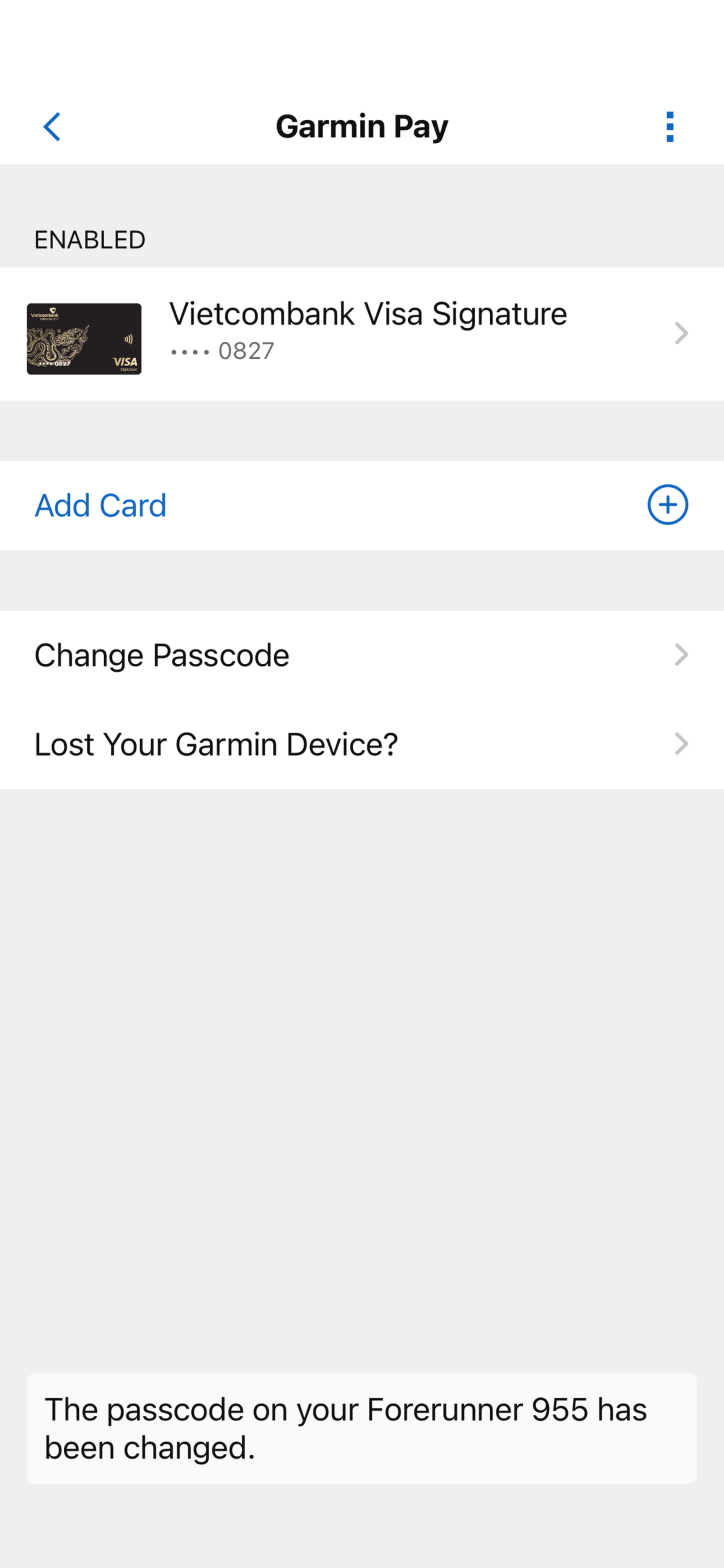724x1568 pixels.
Task: Open Change Passcode
Action: click(362, 655)
